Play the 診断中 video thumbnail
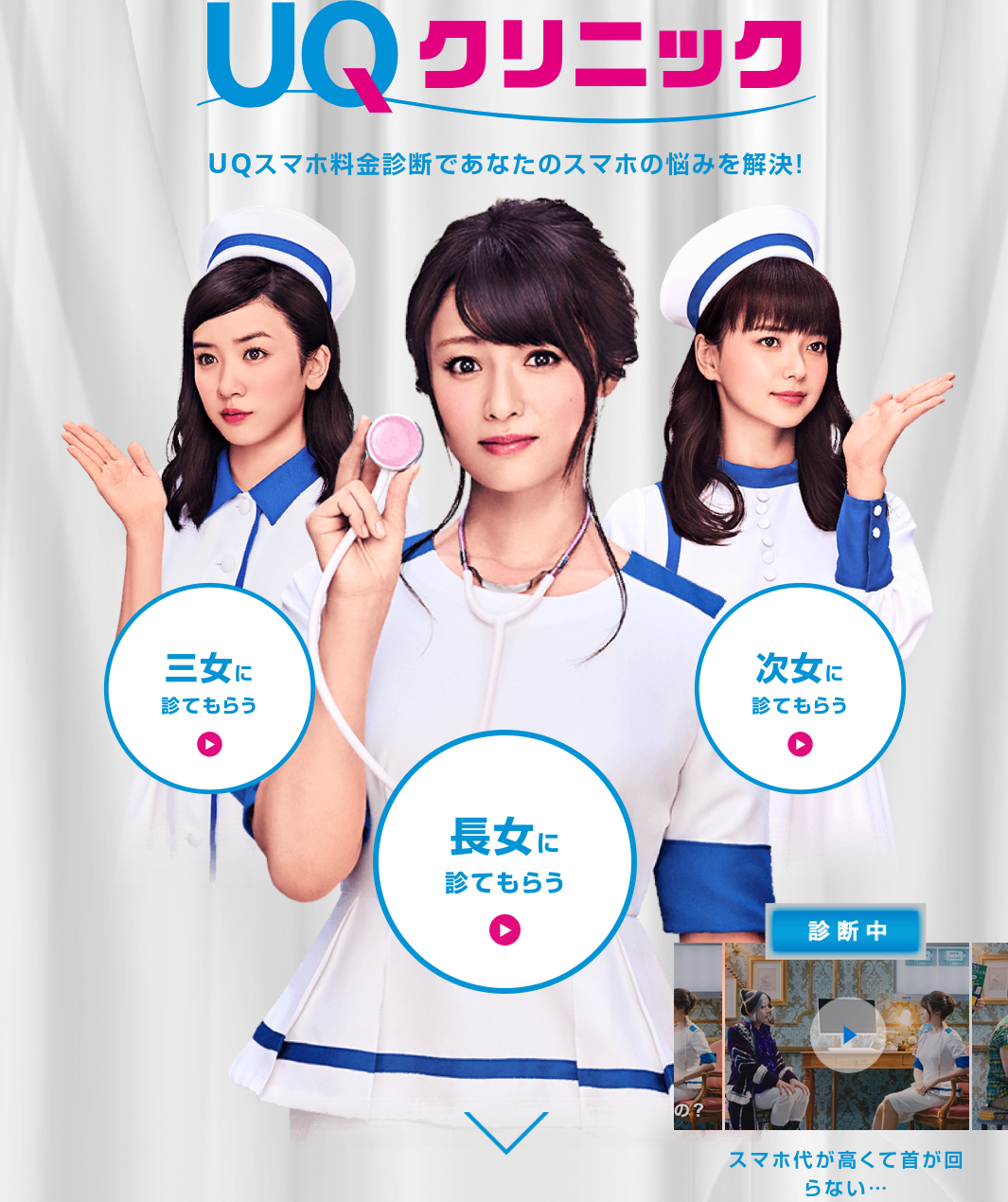Screen dimensions: 1008x1202 point(848,1034)
